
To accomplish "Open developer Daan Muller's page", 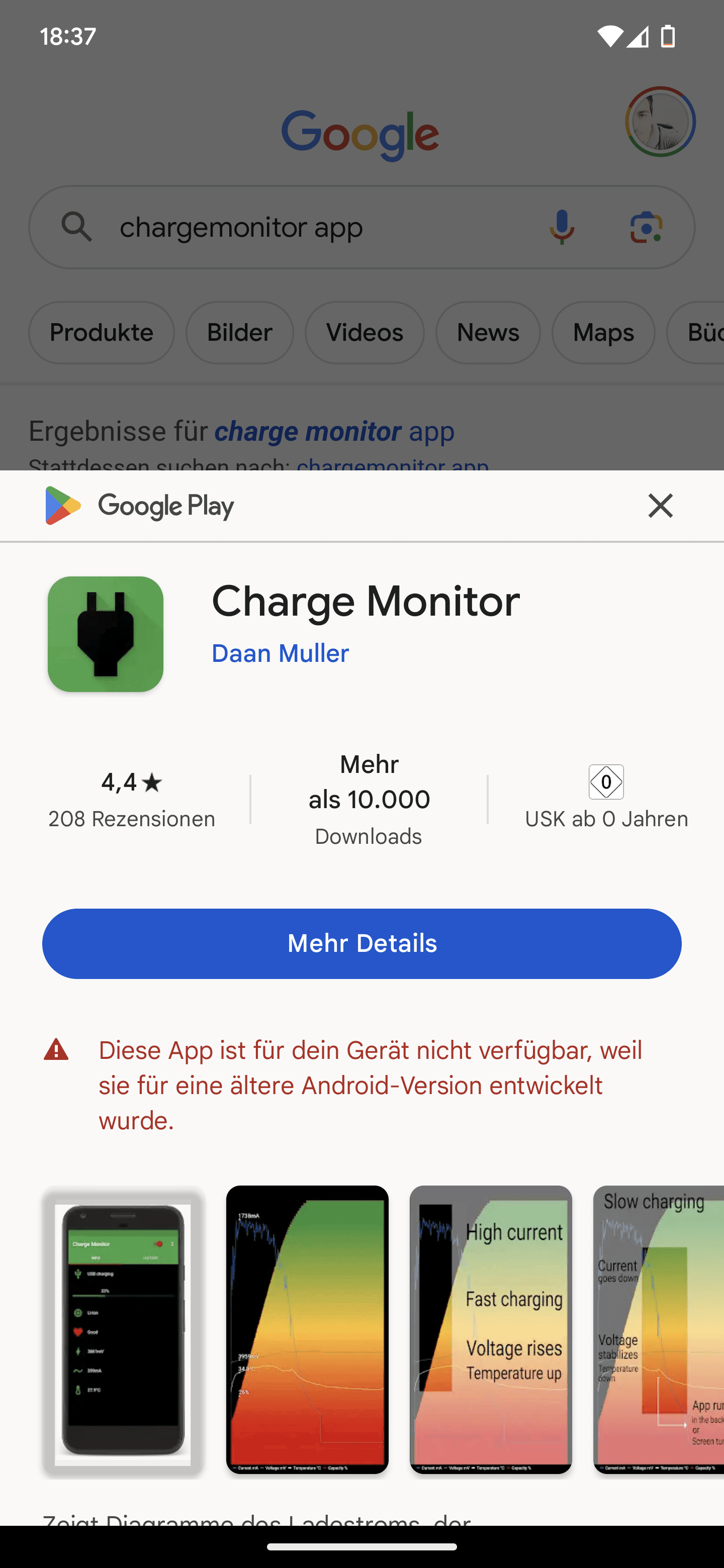I will (280, 654).
